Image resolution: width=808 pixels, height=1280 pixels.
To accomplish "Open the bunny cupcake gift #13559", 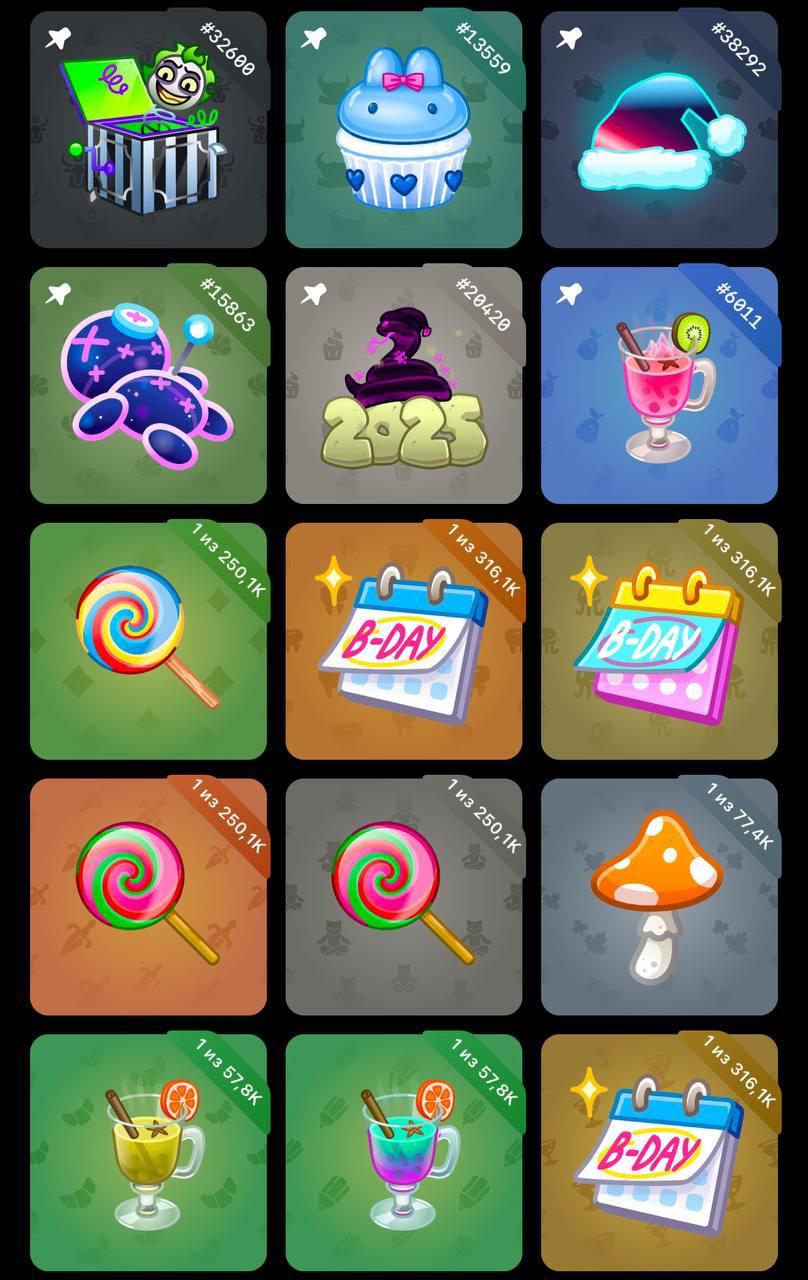I will pos(404,130).
